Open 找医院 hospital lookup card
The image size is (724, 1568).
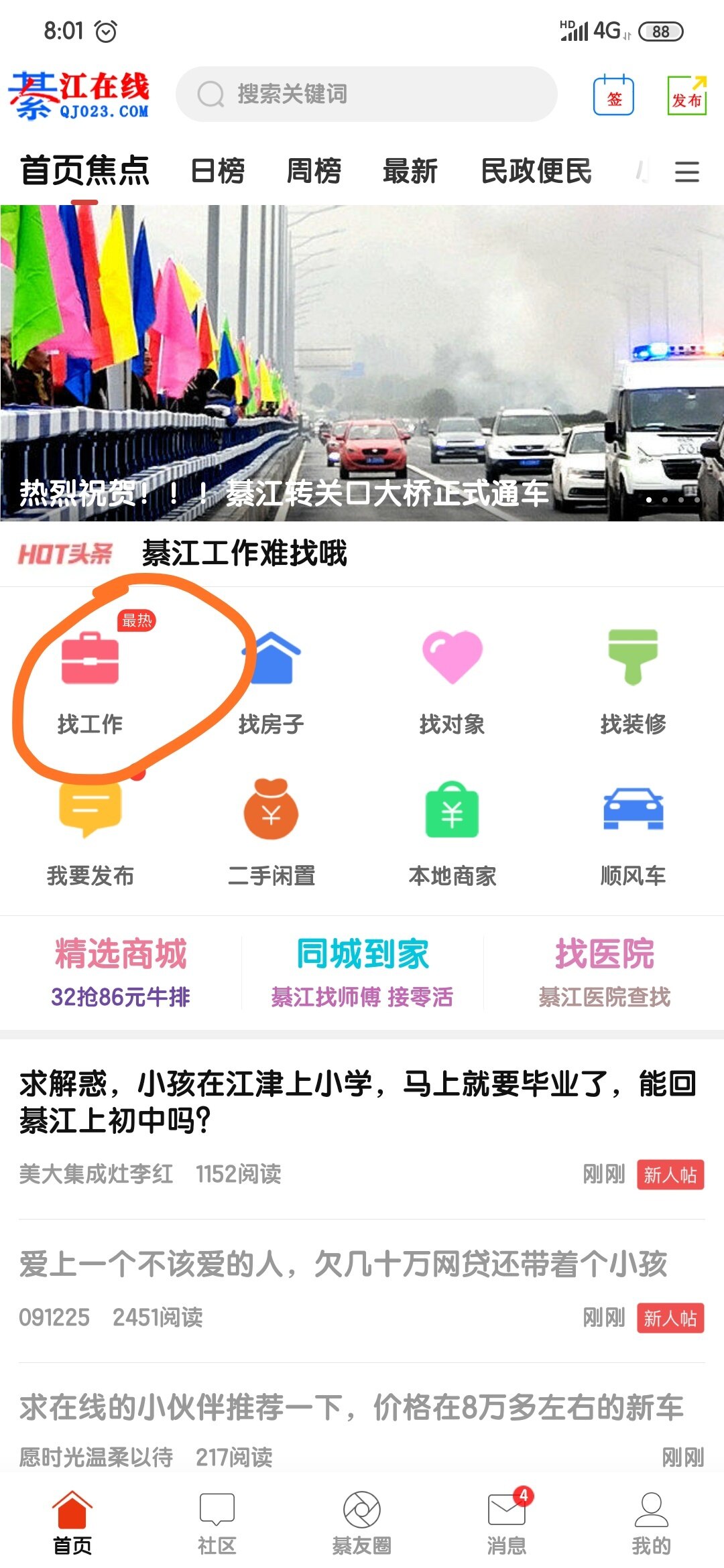(603, 972)
